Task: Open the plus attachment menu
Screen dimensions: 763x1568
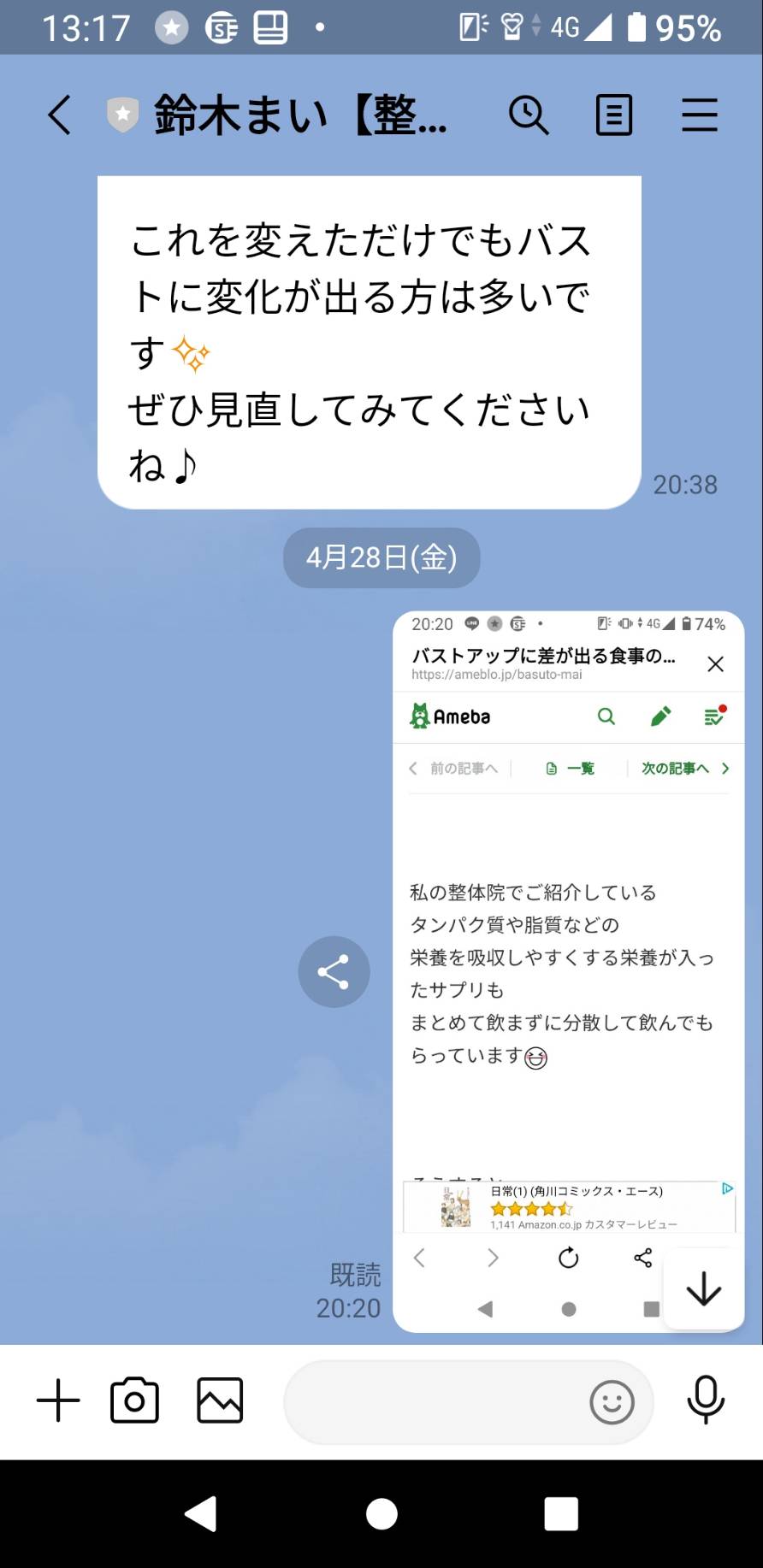Action: (58, 1400)
